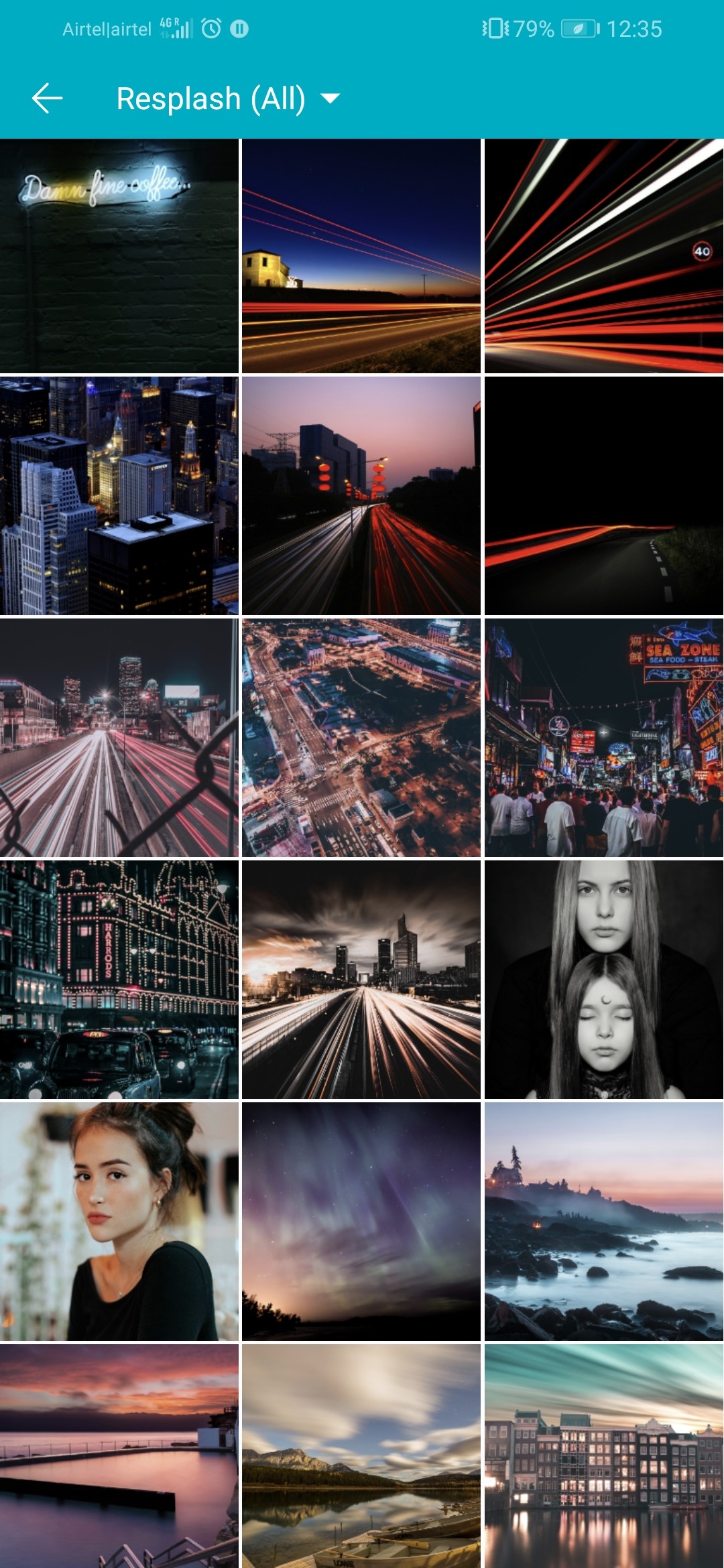This screenshot has height=1568, width=724.
Task: View the mountain lake with boats photo
Action: 361,1455
